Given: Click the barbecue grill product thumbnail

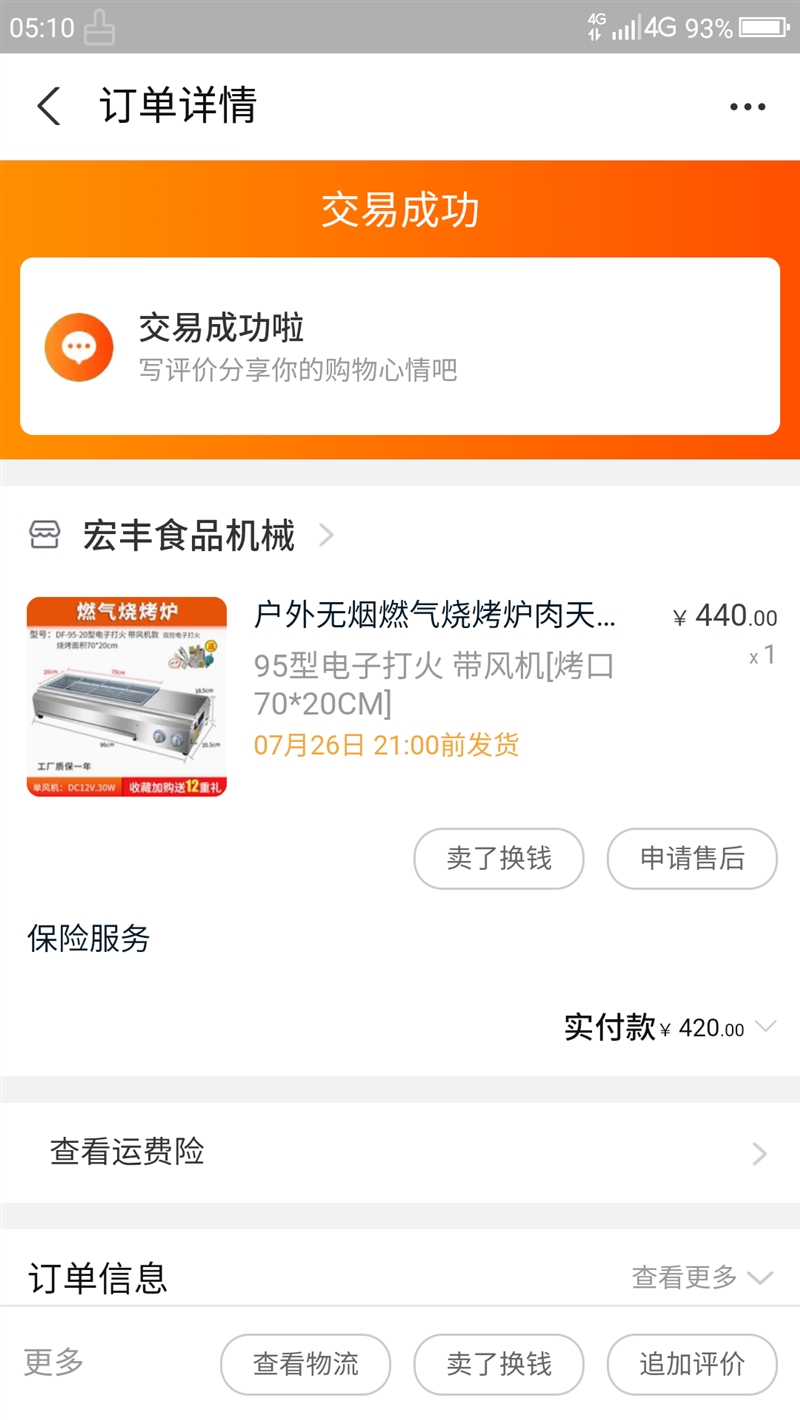Looking at the screenshot, I should tap(126, 695).
